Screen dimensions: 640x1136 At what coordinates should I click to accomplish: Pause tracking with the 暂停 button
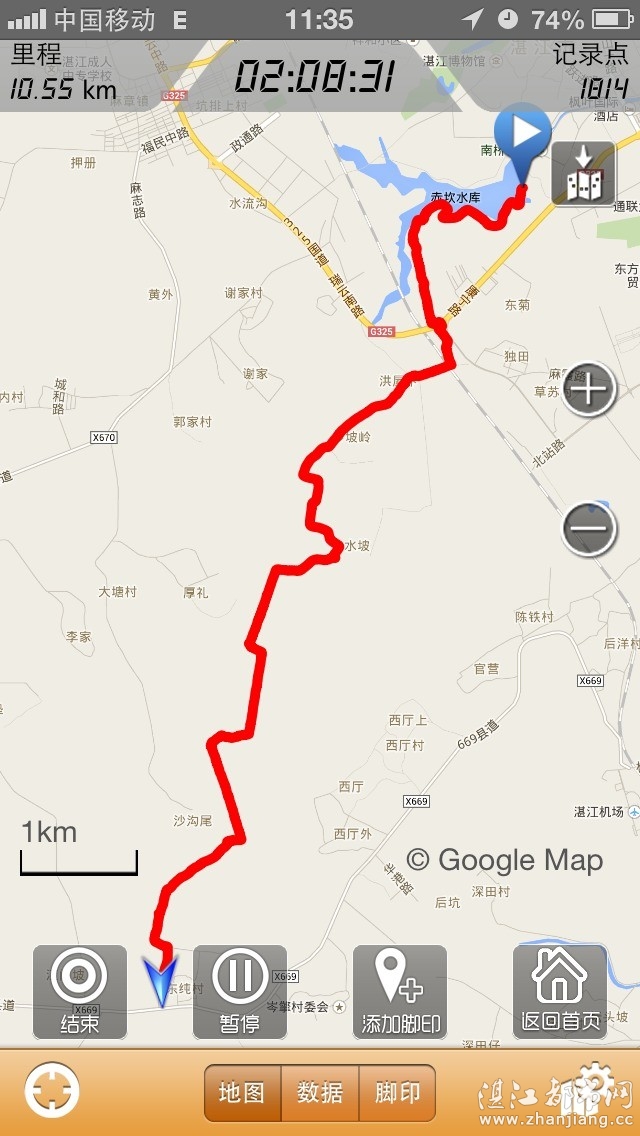point(240,991)
